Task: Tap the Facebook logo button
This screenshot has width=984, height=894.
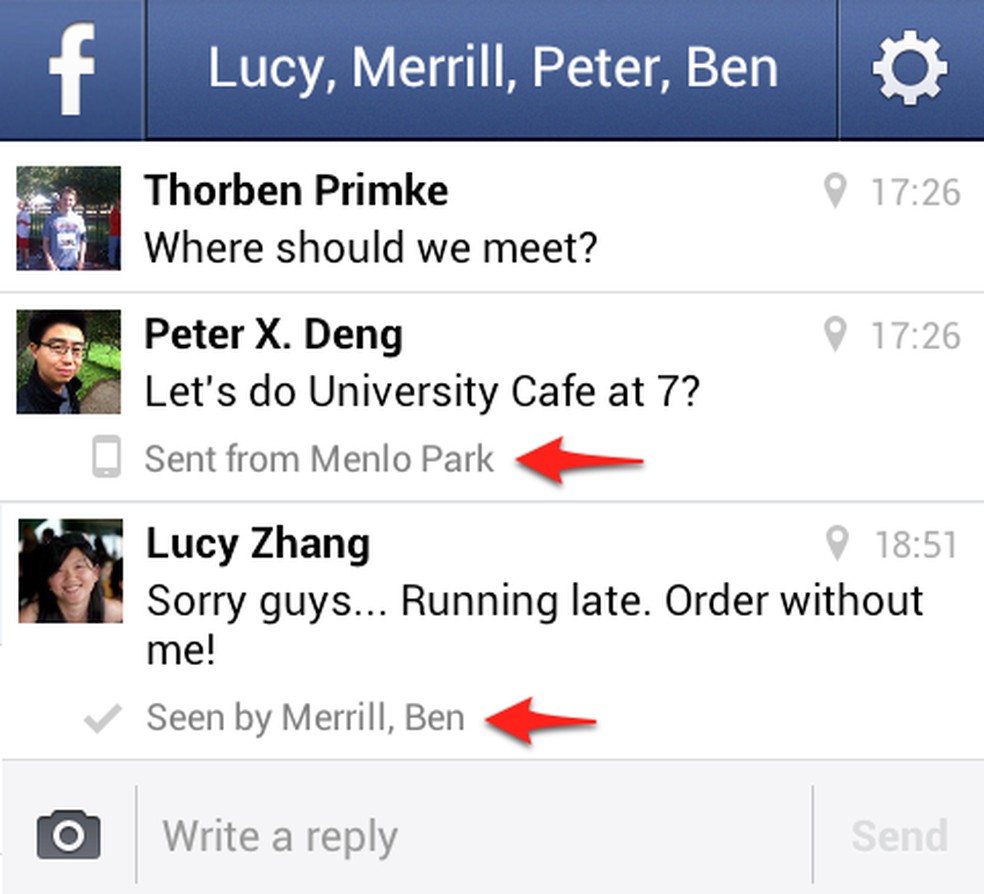Action: pyautogui.click(x=72, y=68)
